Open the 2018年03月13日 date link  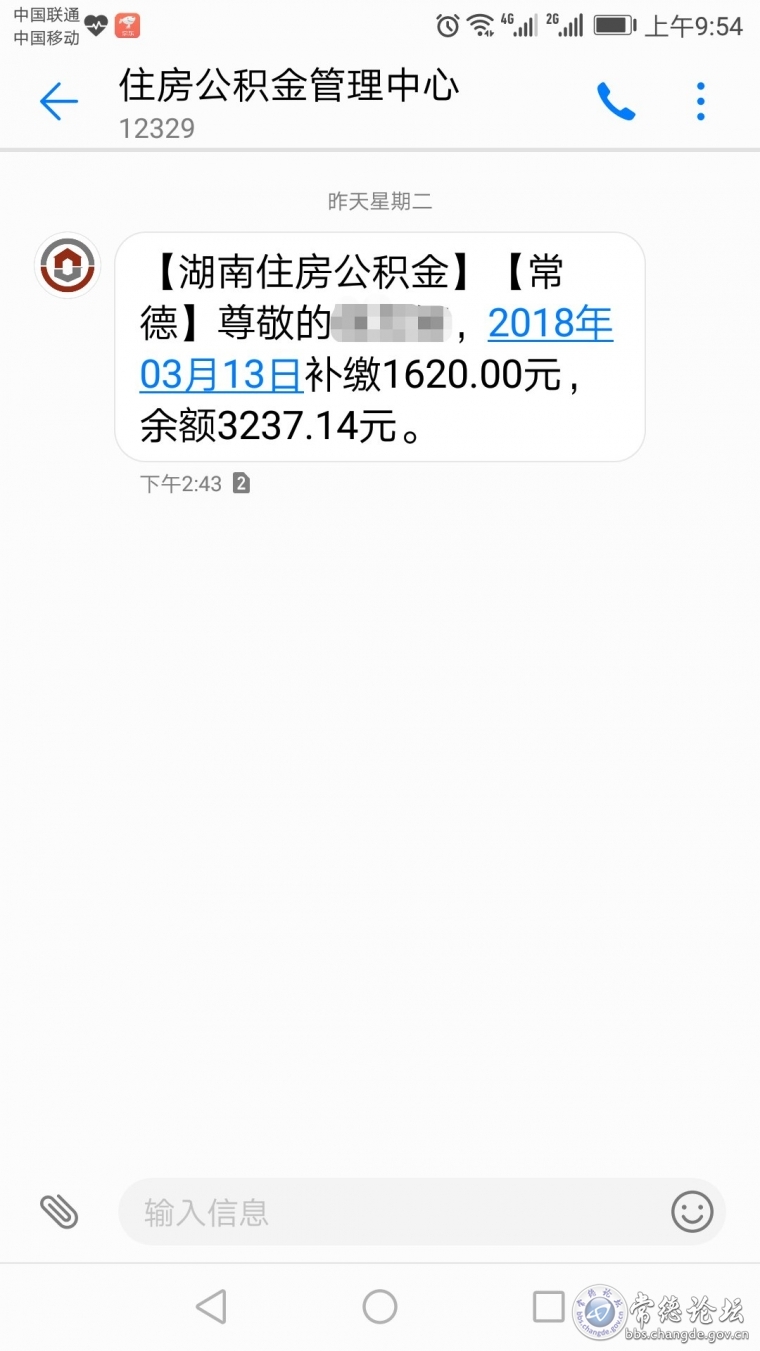pyautogui.click(x=376, y=348)
